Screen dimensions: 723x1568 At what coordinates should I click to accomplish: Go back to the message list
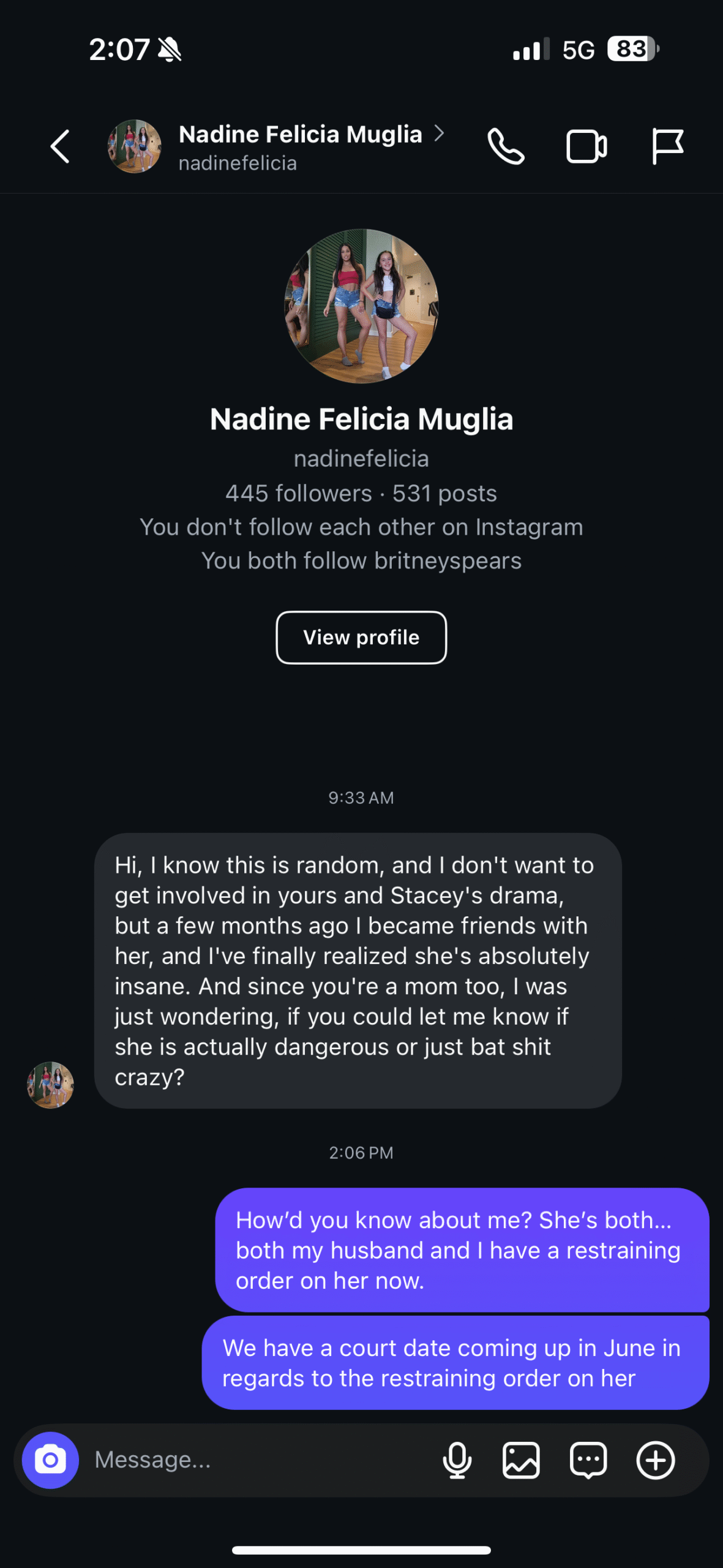[x=60, y=146]
